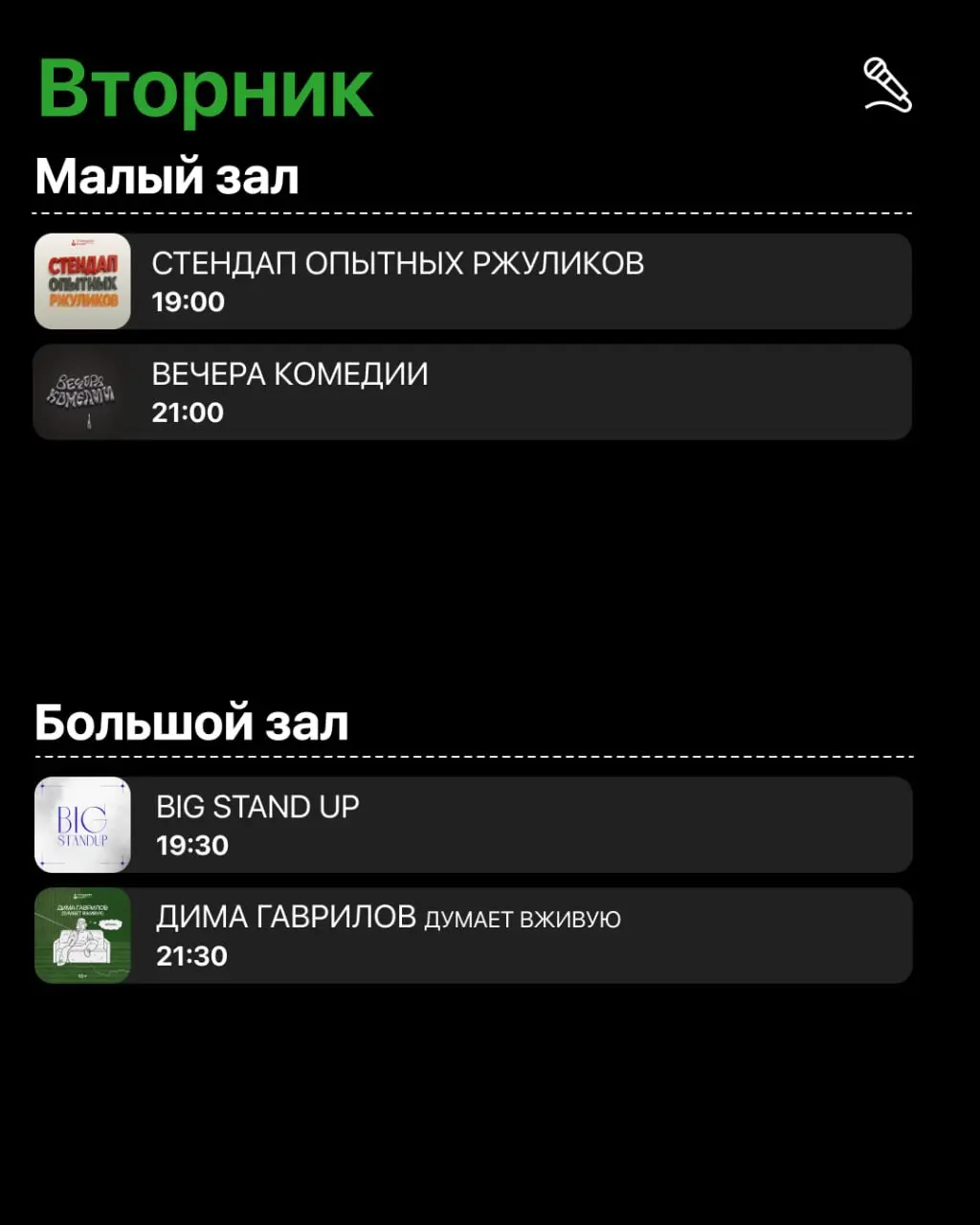Viewport: 980px width, 1225px height.
Task: Open the ДИМА ГАВРИЛОВ show artwork
Action: click(x=83, y=935)
